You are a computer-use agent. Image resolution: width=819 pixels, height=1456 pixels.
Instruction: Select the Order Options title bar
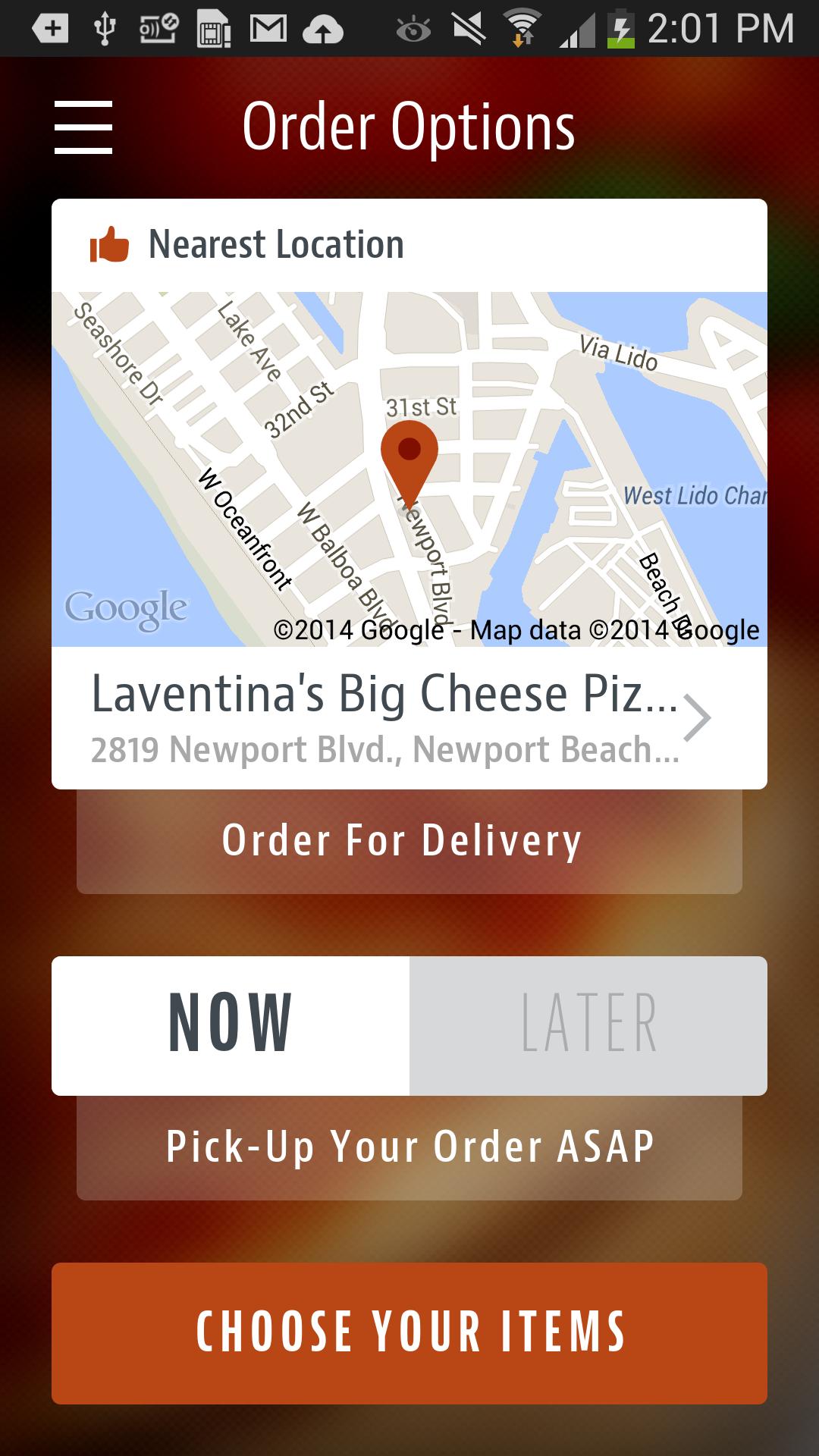(409, 127)
